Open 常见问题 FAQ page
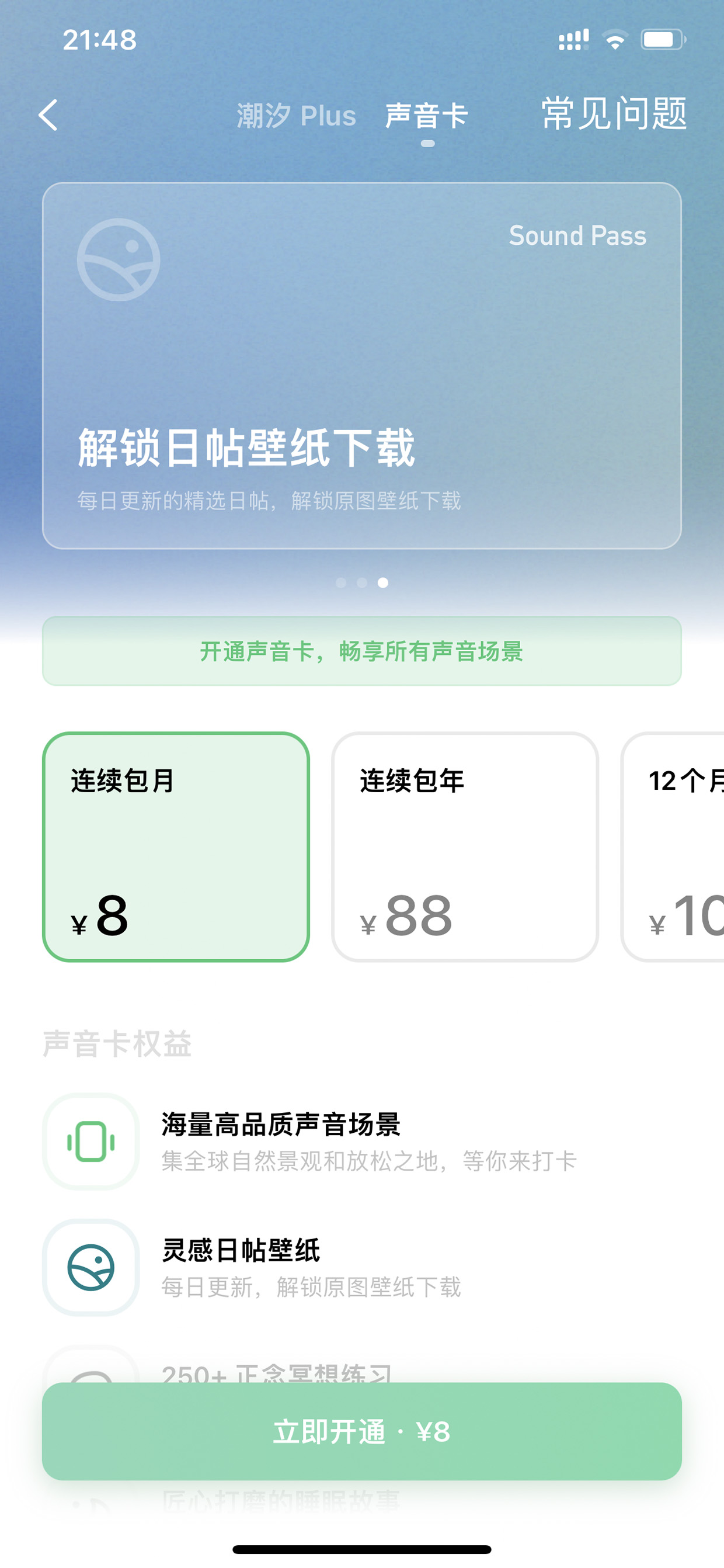 [x=614, y=114]
